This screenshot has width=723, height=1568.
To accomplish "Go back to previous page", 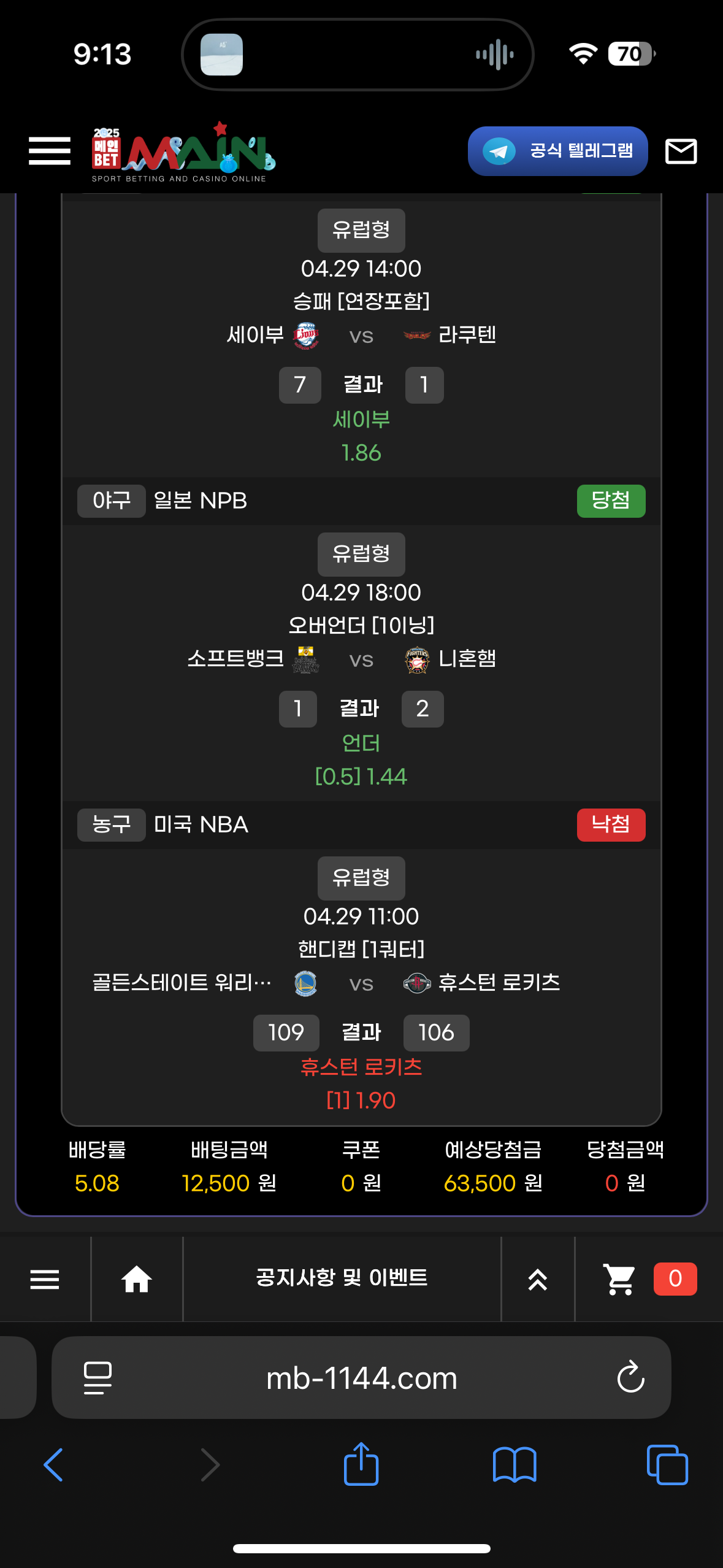I will (x=53, y=1465).
